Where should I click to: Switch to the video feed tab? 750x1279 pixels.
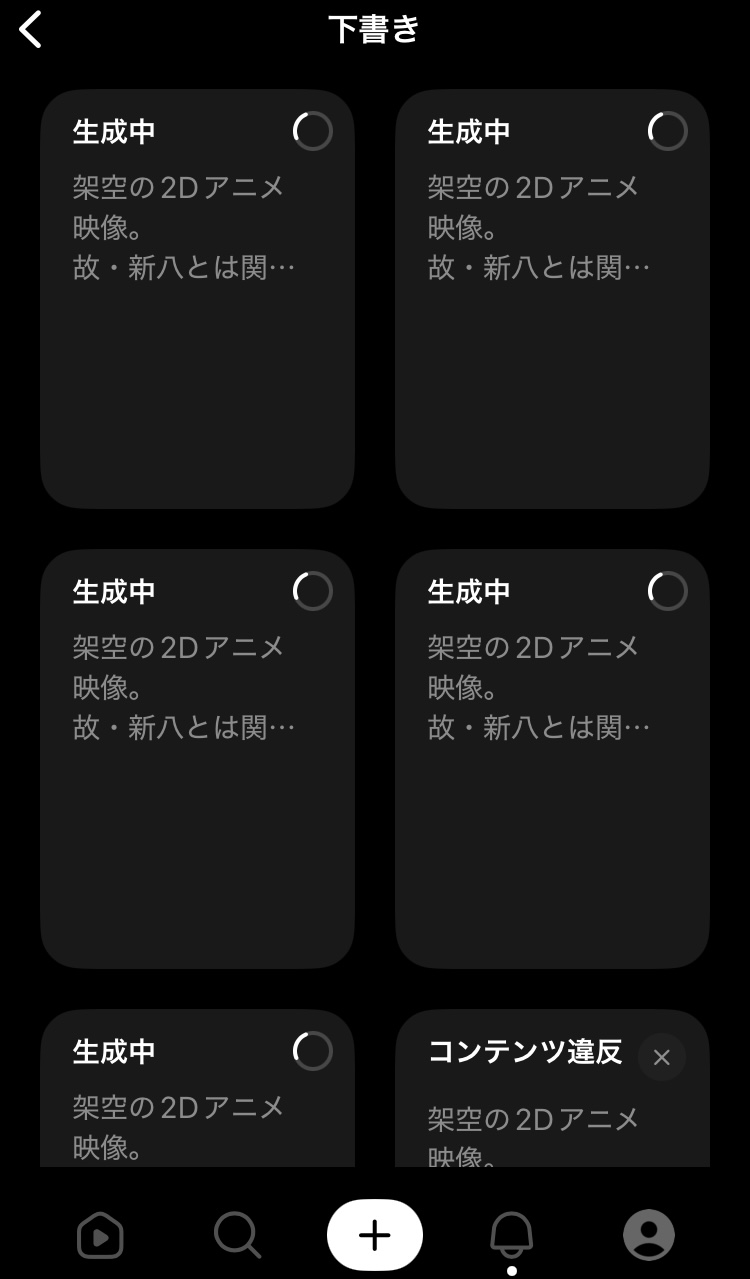100,1237
